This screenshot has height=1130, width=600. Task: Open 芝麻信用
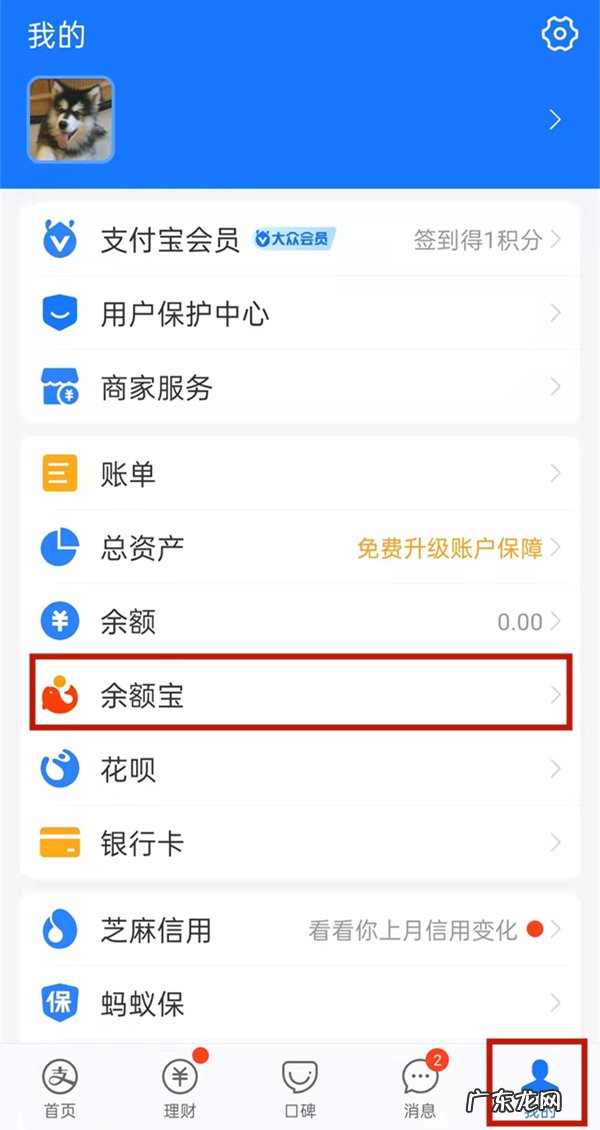[300, 930]
